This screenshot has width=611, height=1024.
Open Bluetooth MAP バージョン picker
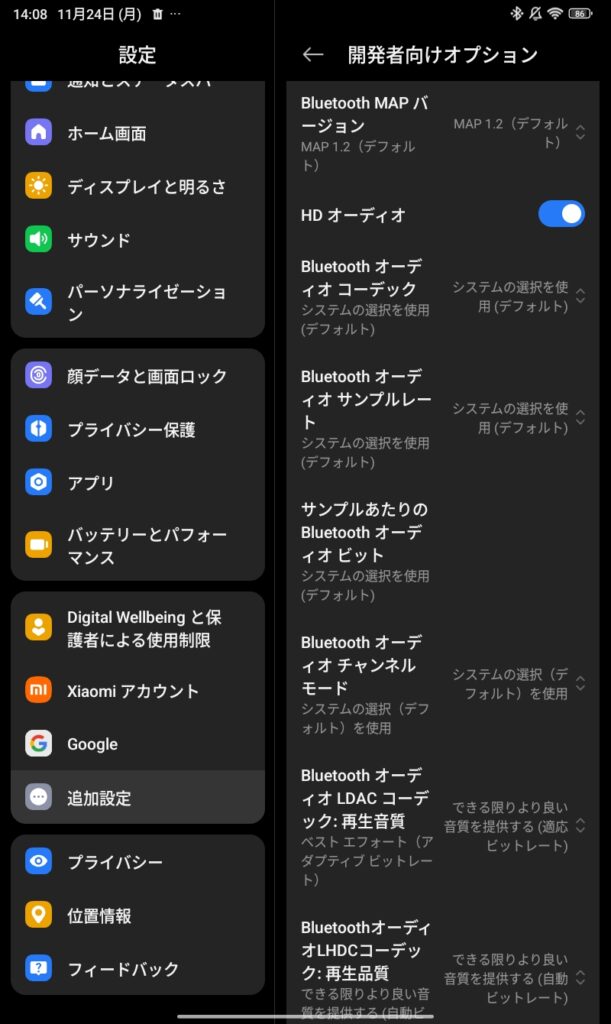[442, 134]
